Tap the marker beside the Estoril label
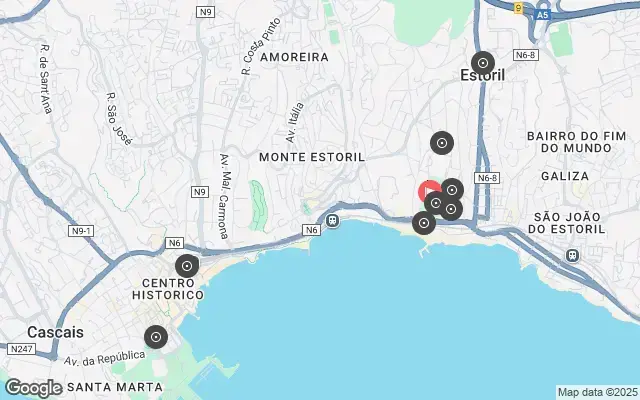 [483, 61]
